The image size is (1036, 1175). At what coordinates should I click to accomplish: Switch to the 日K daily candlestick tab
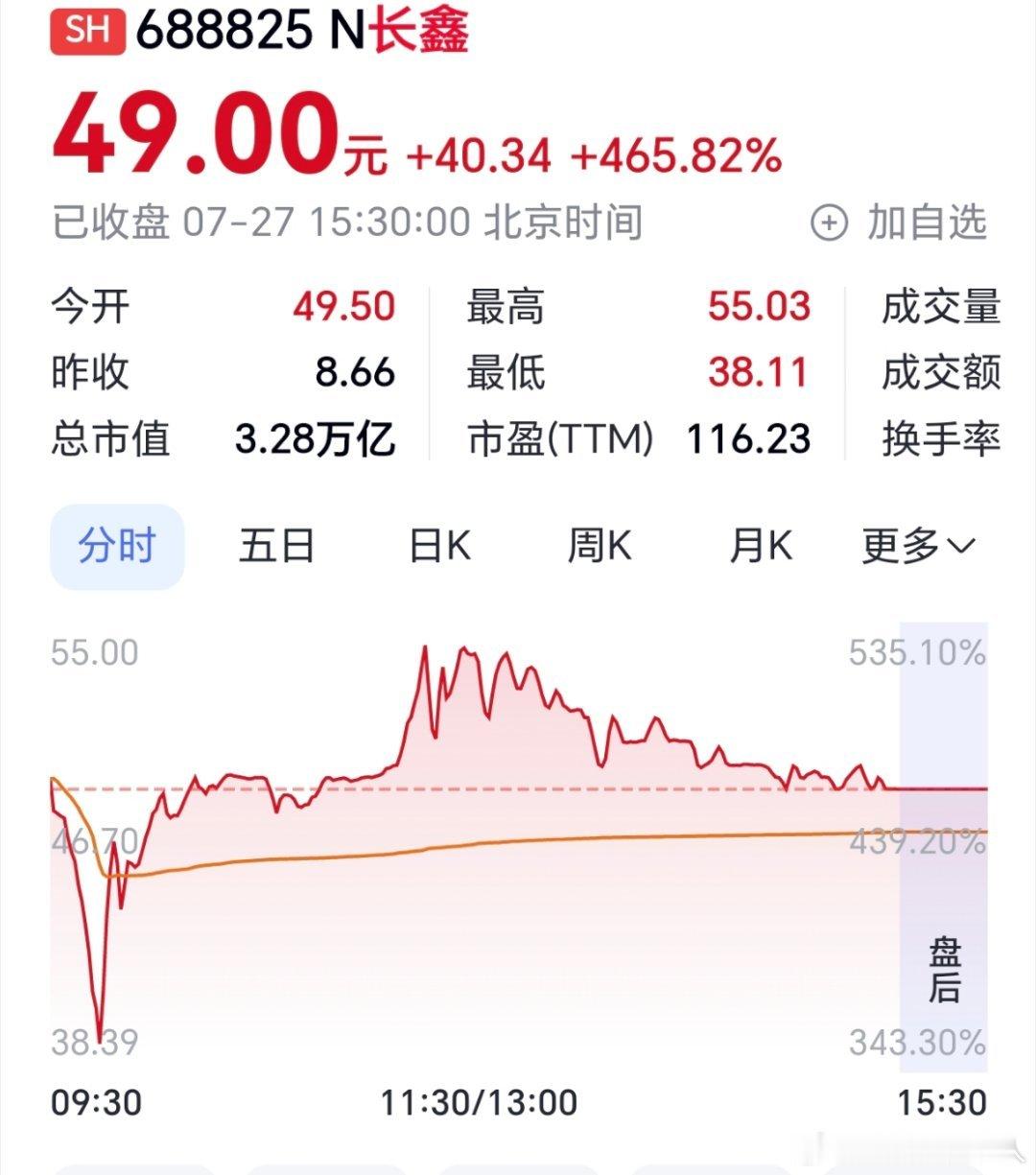[x=439, y=546]
